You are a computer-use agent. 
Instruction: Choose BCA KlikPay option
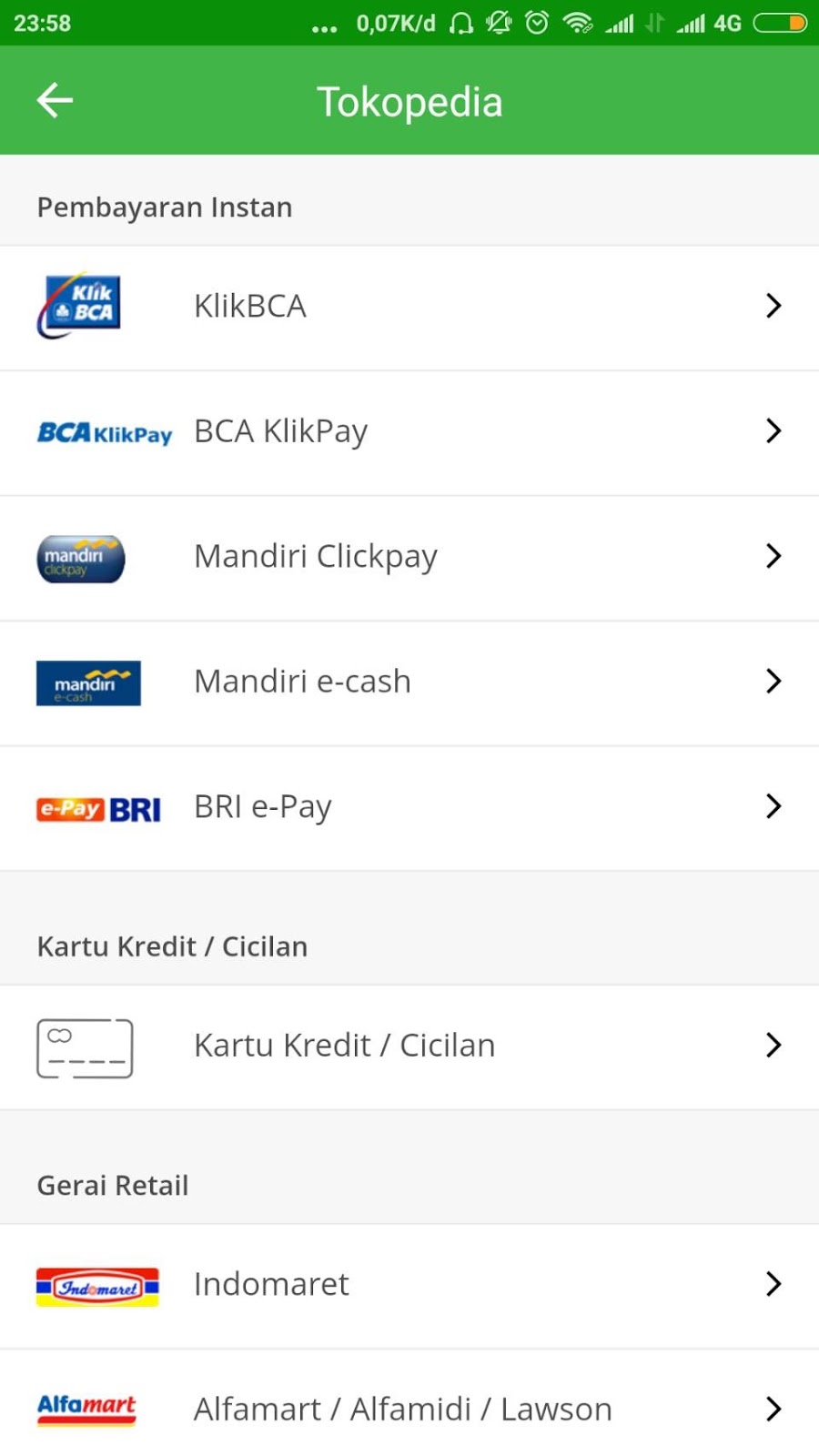pyautogui.click(x=409, y=432)
